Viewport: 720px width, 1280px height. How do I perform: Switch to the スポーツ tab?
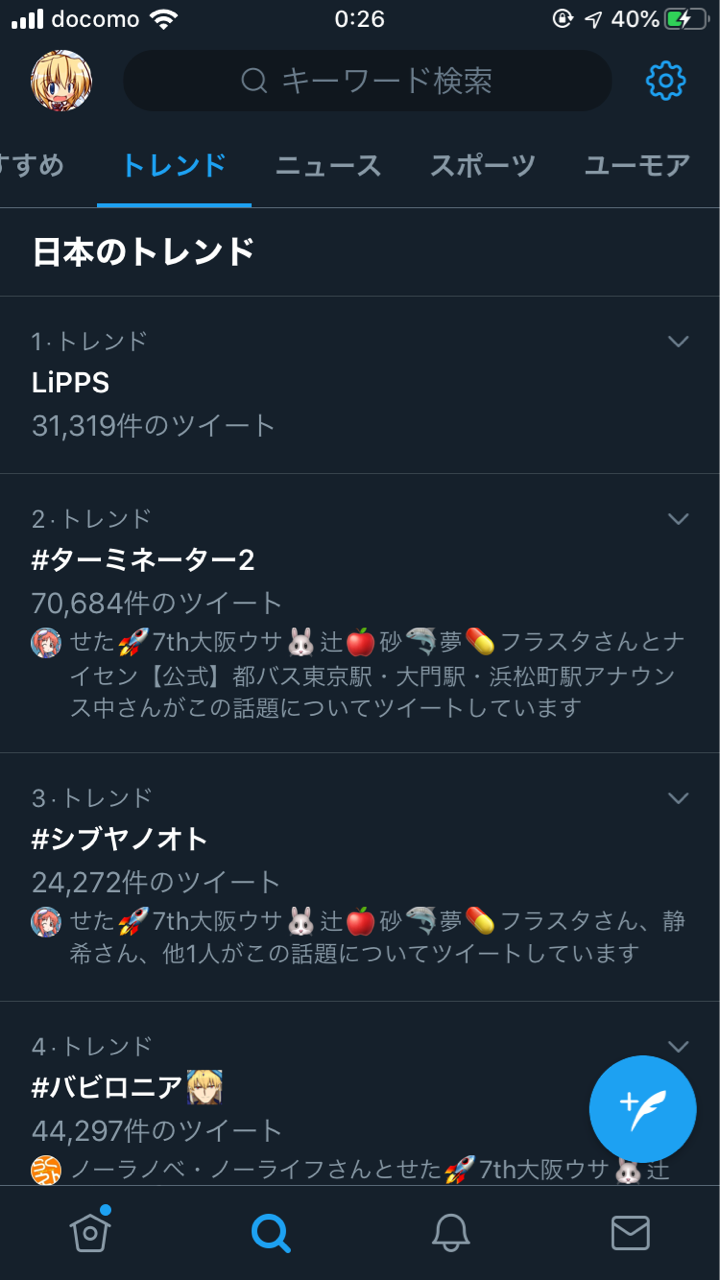pos(483,166)
